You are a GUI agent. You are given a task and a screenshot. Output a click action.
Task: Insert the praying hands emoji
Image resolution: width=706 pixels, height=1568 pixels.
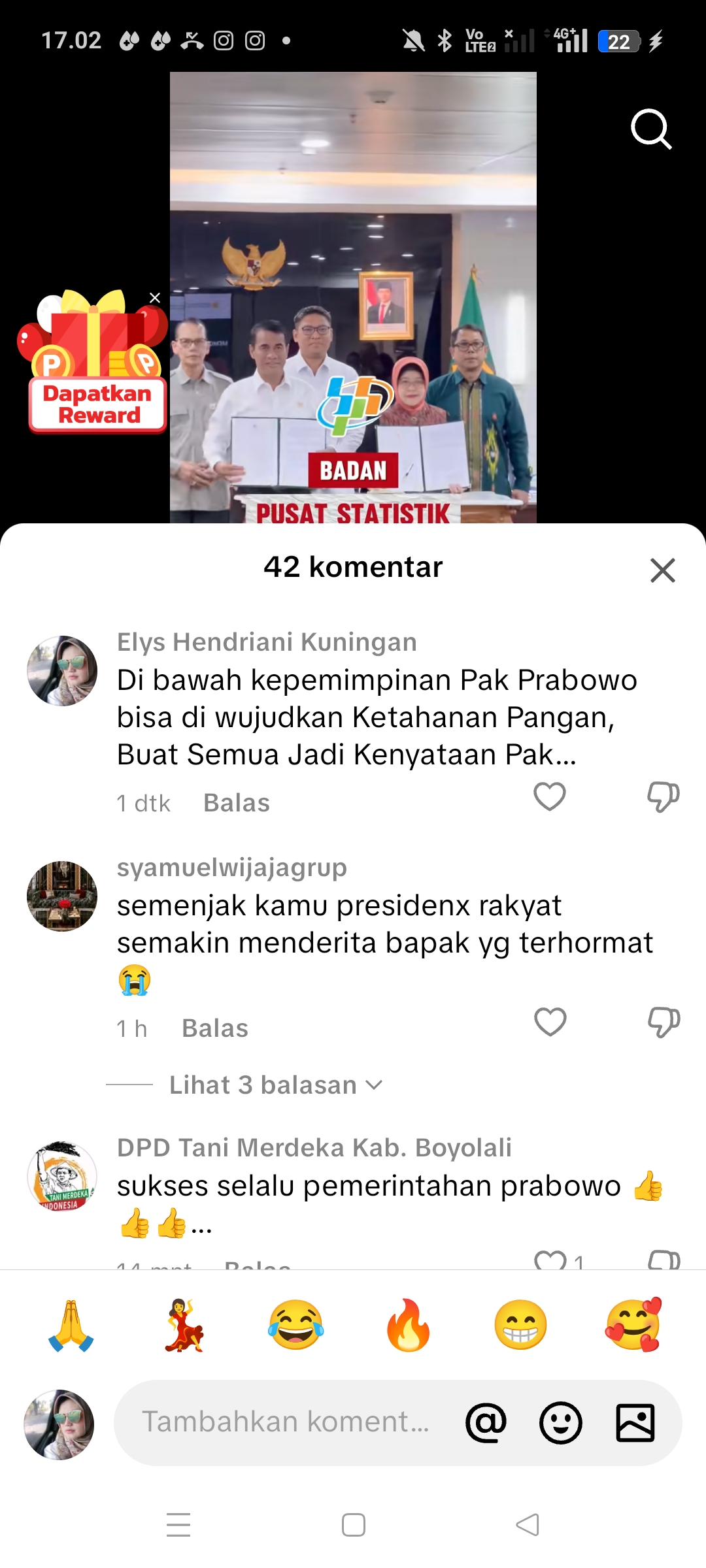71,1325
